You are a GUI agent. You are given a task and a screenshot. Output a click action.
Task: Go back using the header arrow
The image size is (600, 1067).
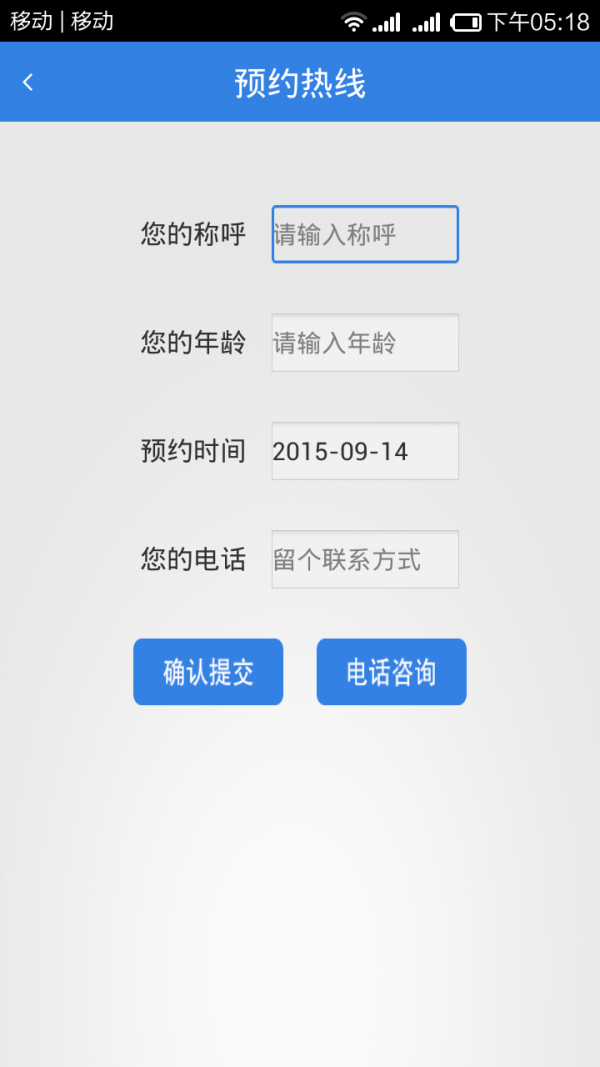tap(28, 83)
